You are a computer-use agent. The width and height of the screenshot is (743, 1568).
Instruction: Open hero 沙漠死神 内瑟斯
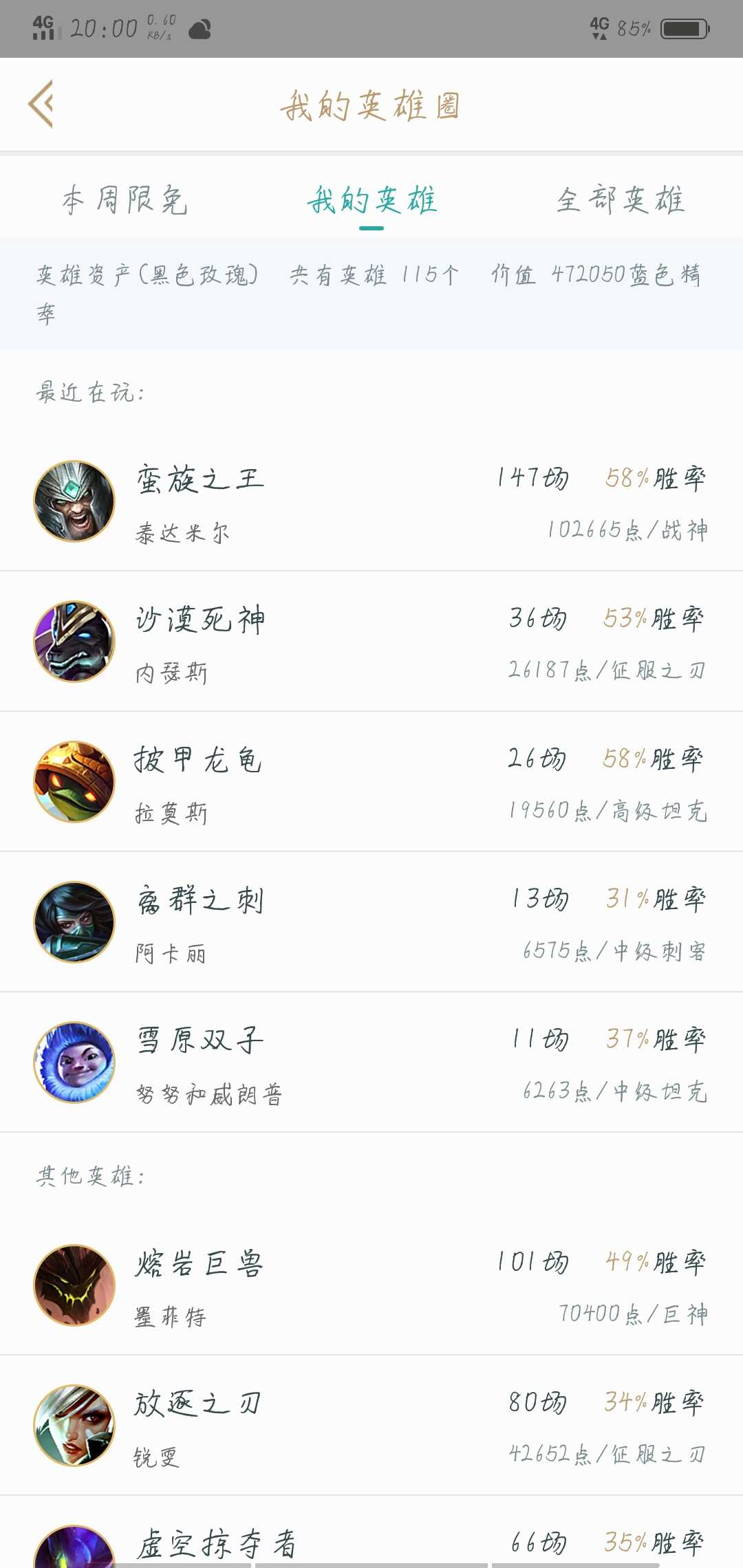click(371, 642)
